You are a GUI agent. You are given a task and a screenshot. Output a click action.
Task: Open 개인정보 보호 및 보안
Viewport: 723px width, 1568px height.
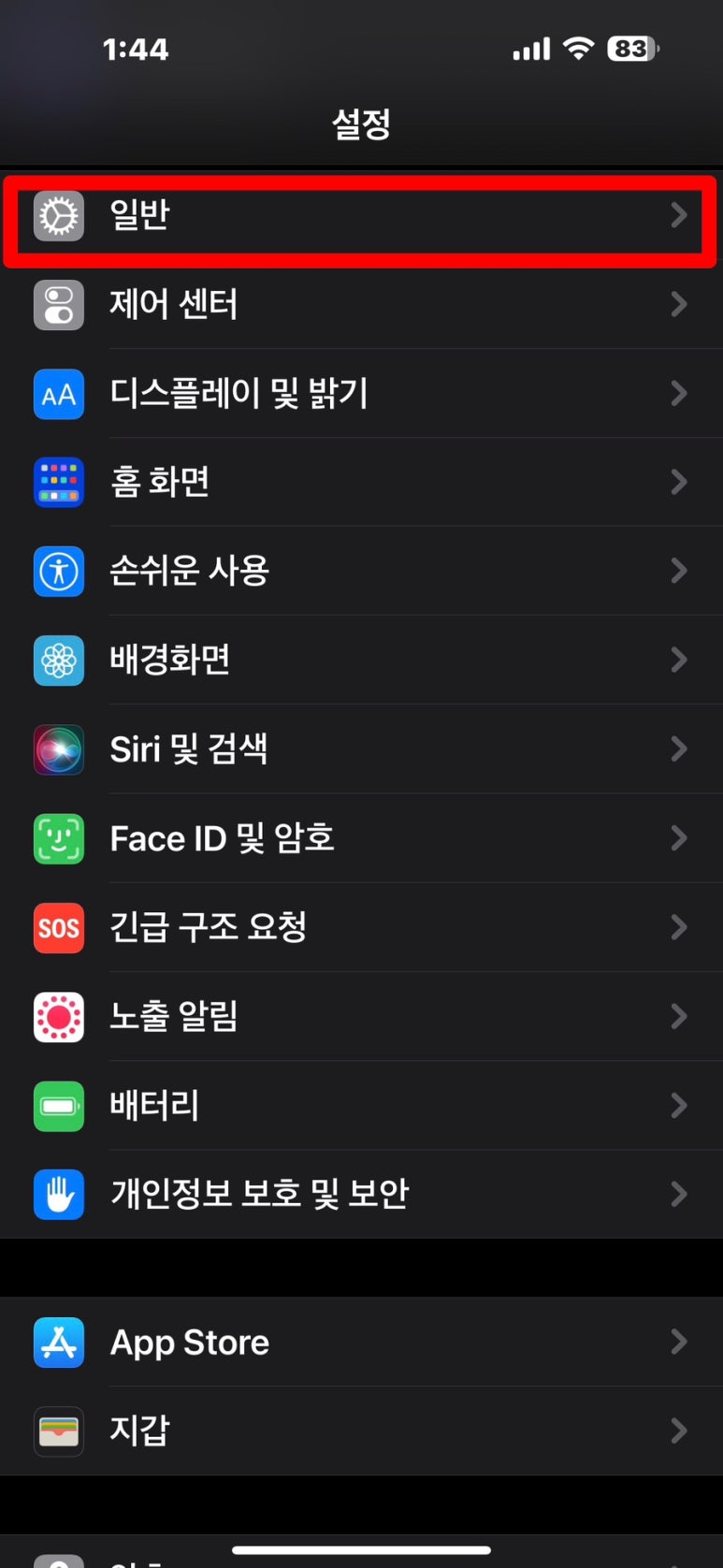click(361, 1195)
